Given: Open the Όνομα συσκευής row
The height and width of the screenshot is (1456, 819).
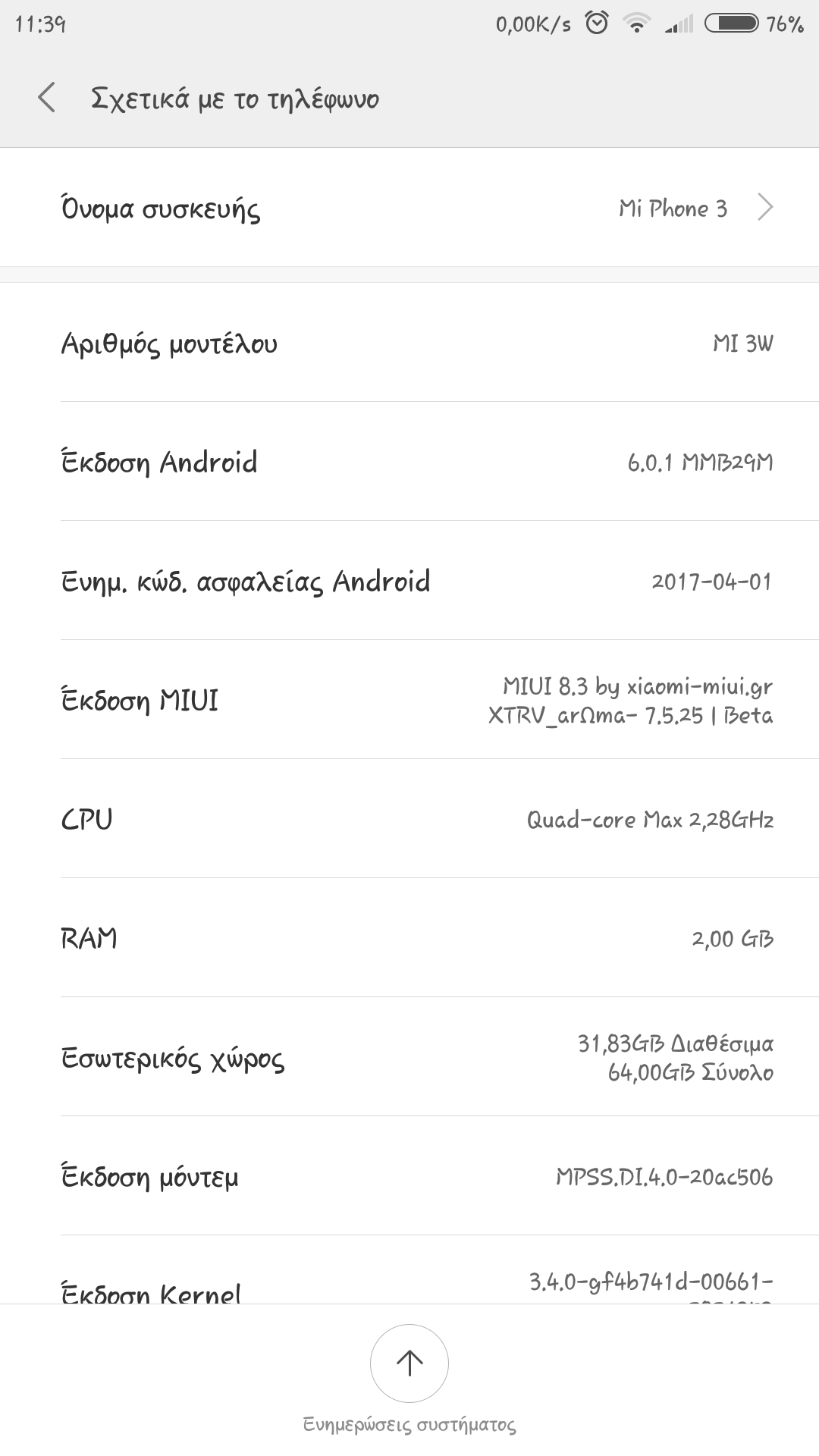Looking at the screenshot, I should [409, 208].
